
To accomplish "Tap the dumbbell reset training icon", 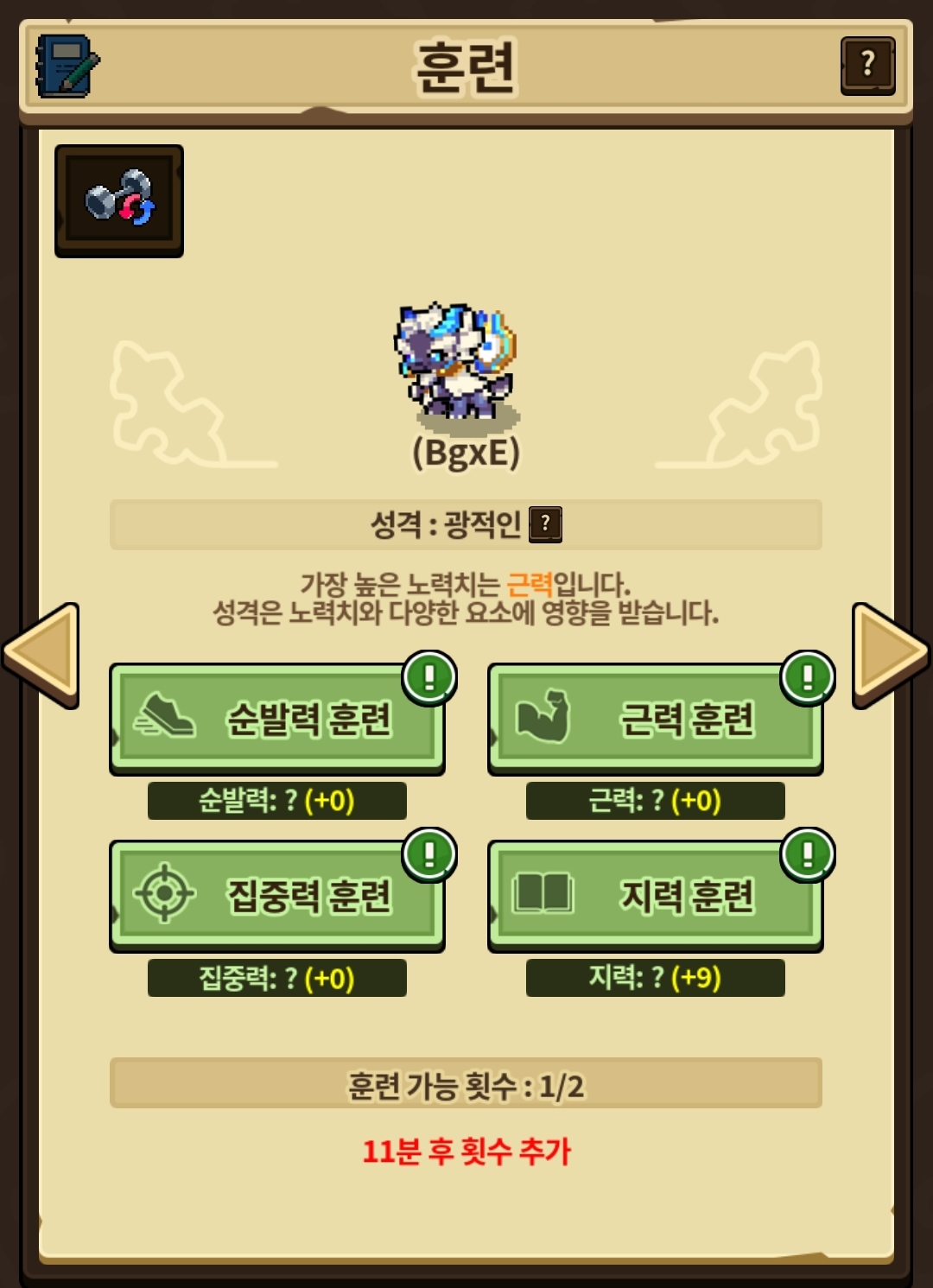I will (x=119, y=200).
